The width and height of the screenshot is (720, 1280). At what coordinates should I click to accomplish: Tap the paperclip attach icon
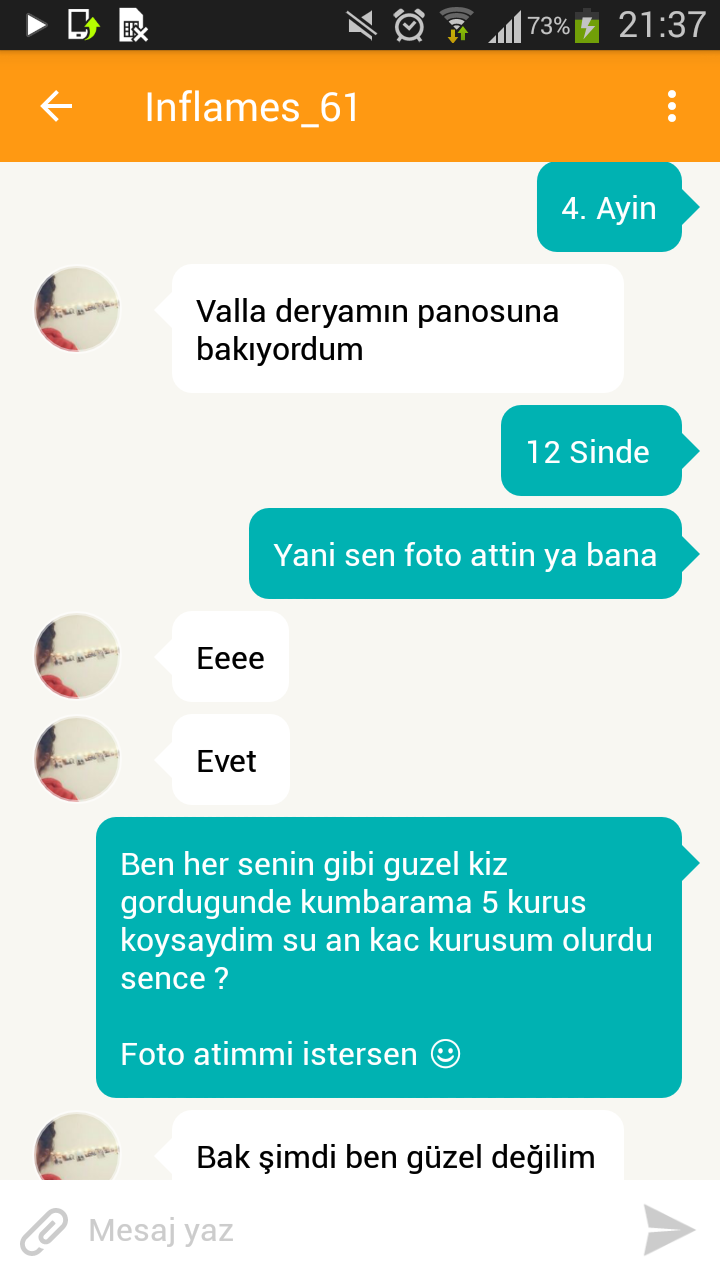(44, 1230)
